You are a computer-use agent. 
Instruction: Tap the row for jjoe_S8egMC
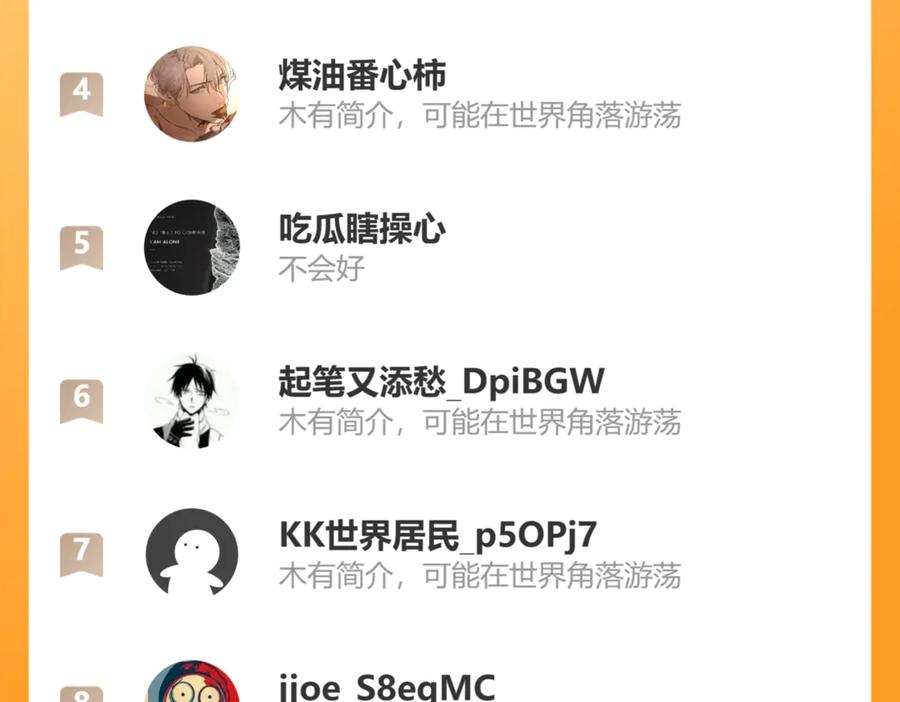[x=387, y=687]
